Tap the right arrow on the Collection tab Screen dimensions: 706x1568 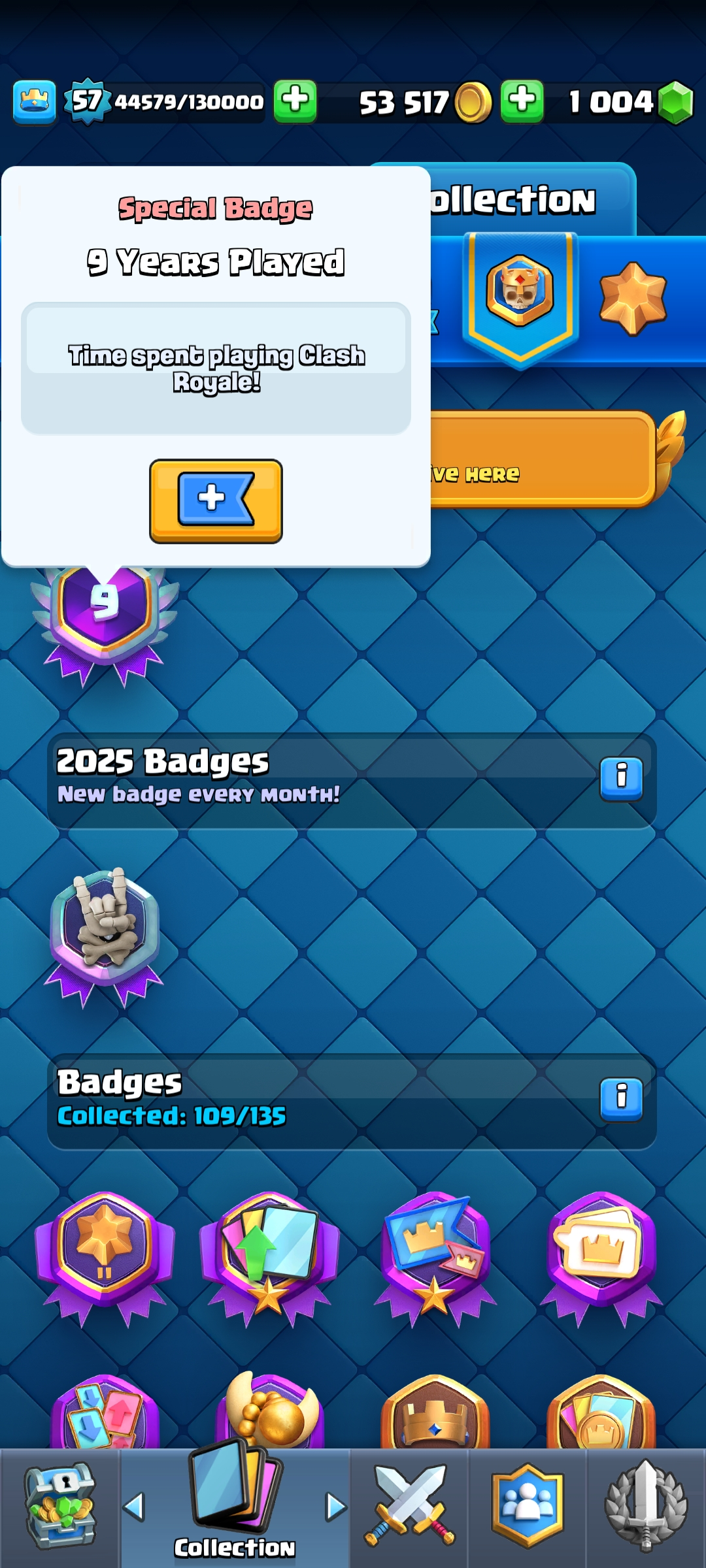click(x=336, y=1506)
